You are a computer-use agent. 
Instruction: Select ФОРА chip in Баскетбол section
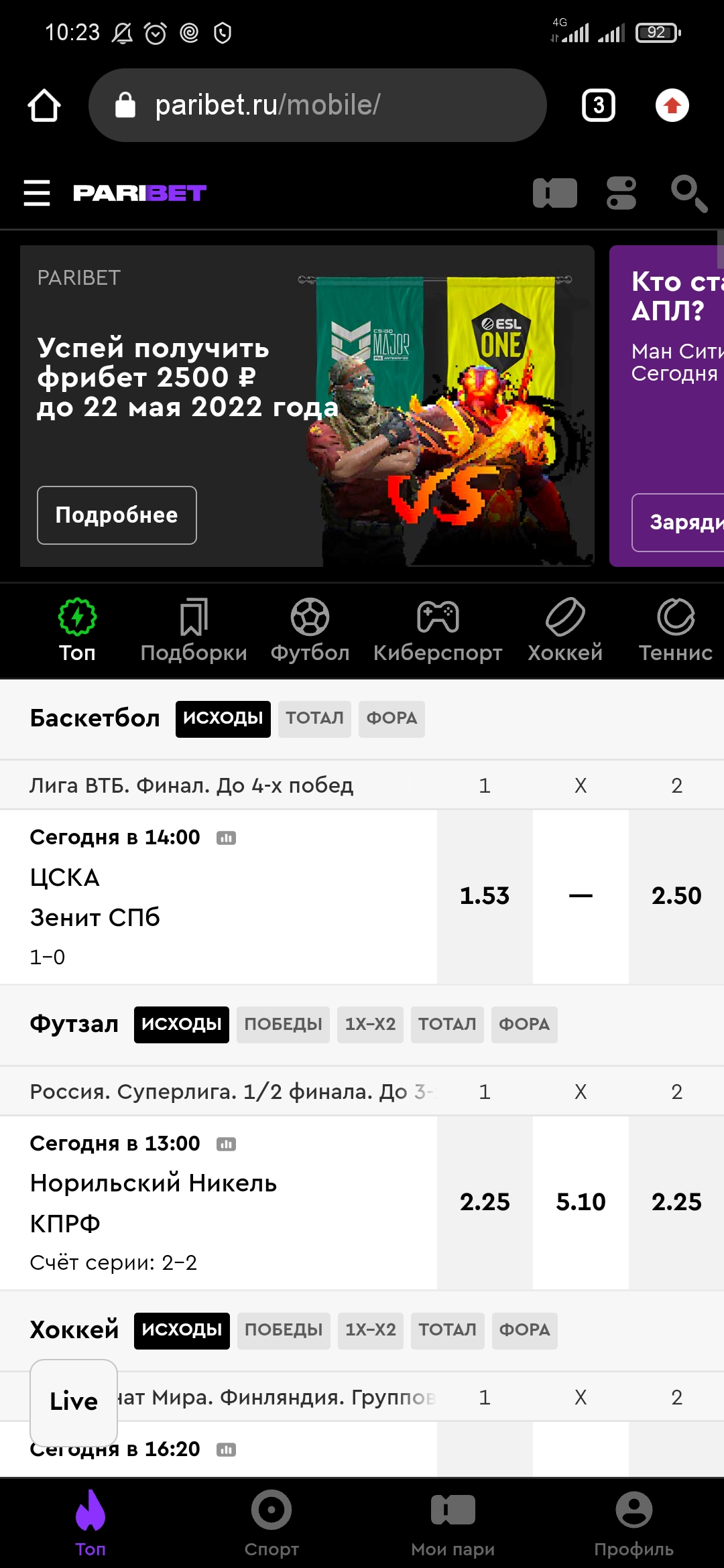tap(391, 719)
